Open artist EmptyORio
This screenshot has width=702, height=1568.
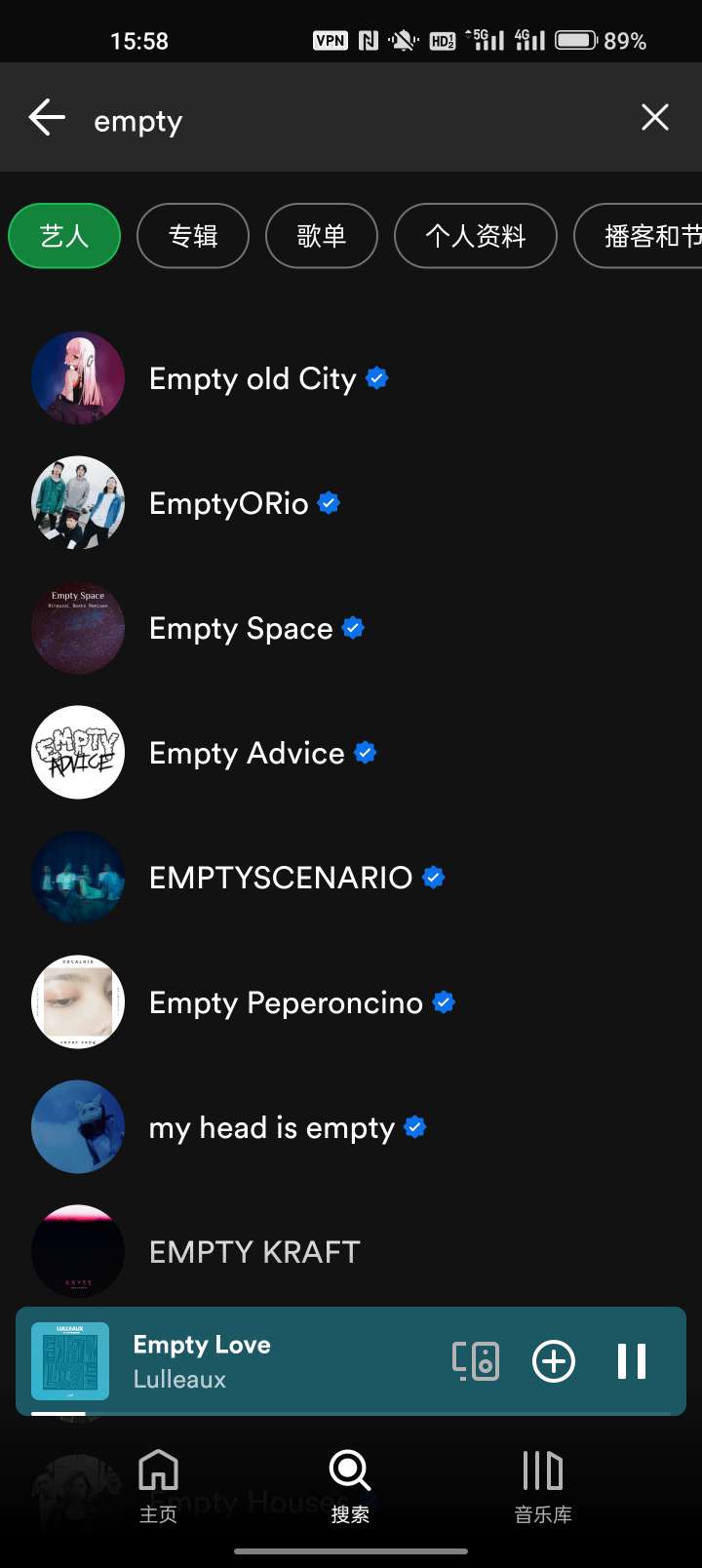[x=229, y=503]
